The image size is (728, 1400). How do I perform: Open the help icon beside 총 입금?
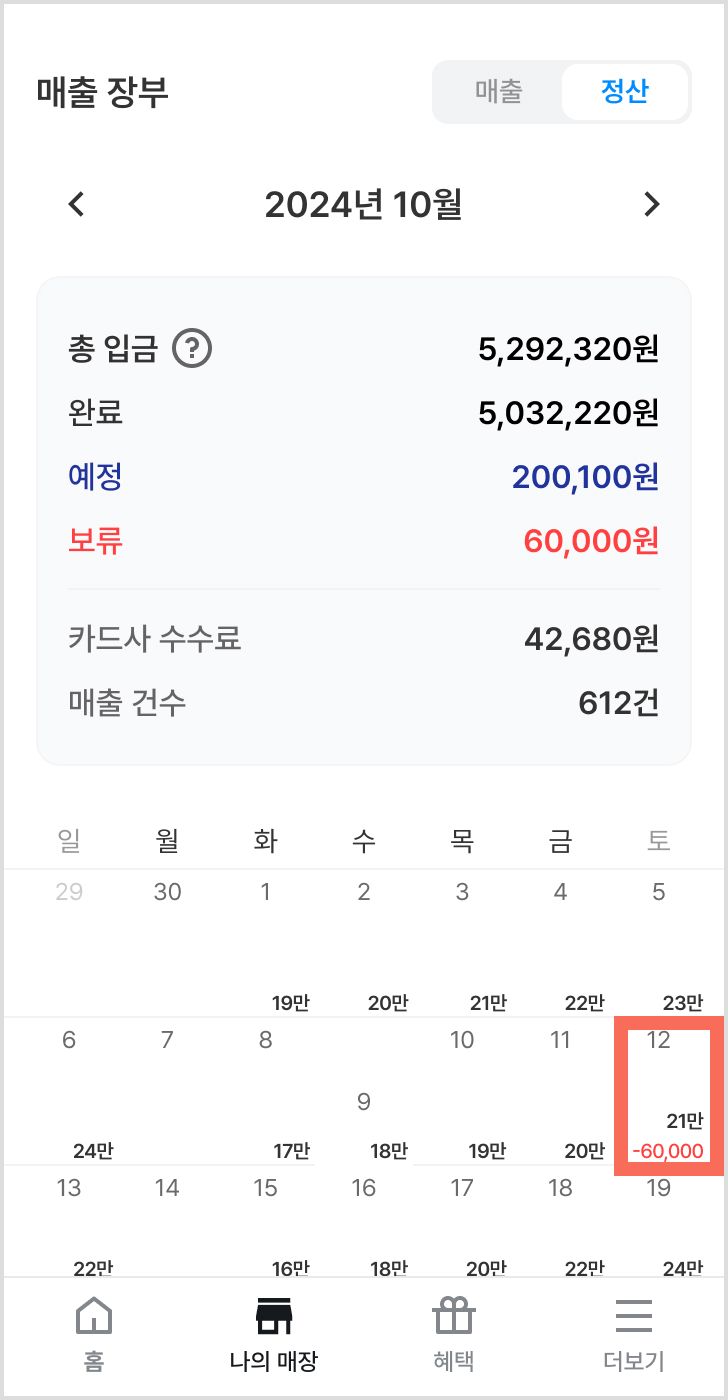tap(192, 350)
